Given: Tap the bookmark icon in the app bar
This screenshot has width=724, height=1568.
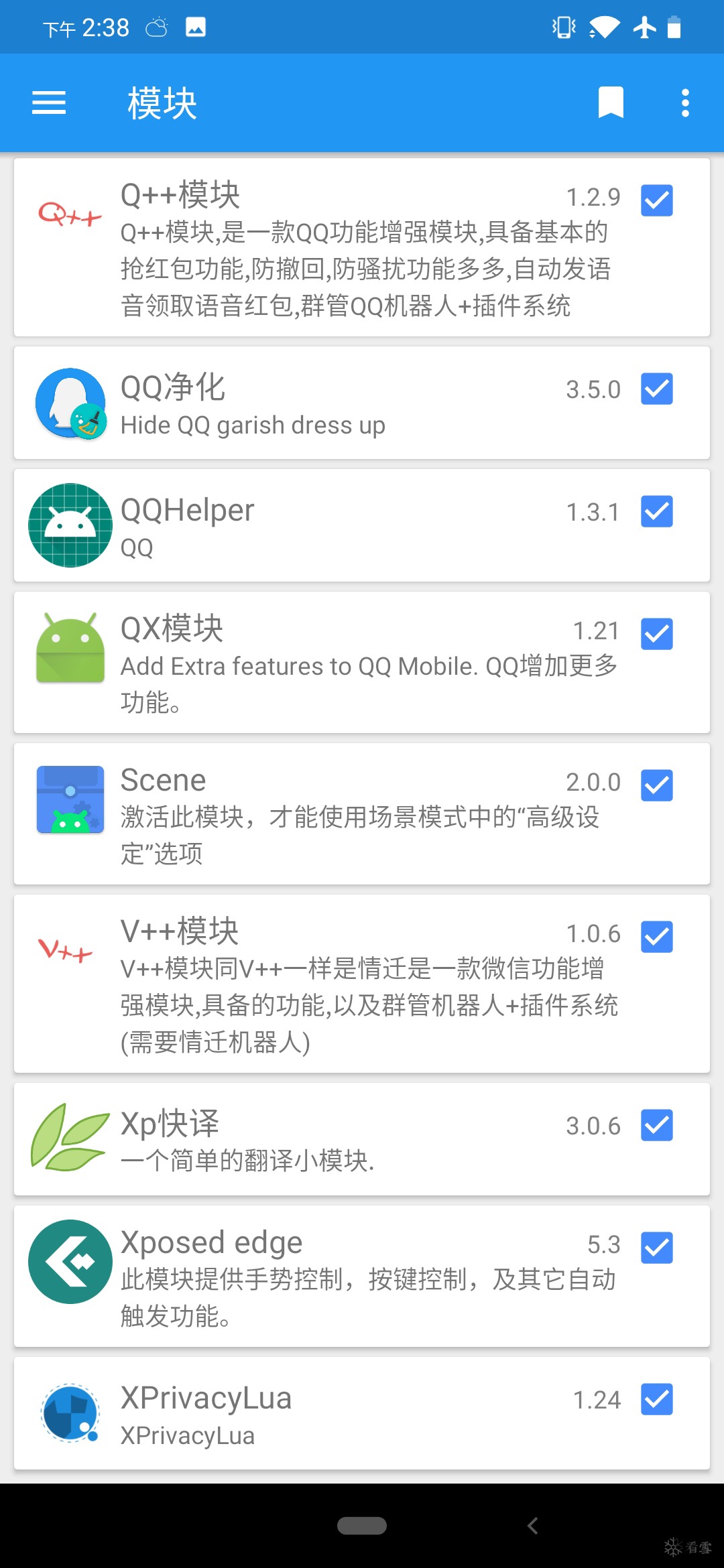Looking at the screenshot, I should point(611,103).
